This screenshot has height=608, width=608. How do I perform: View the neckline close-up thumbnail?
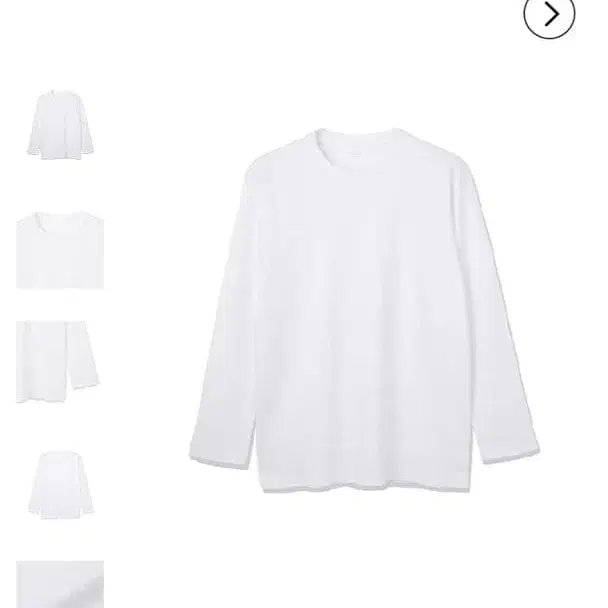click(60, 248)
